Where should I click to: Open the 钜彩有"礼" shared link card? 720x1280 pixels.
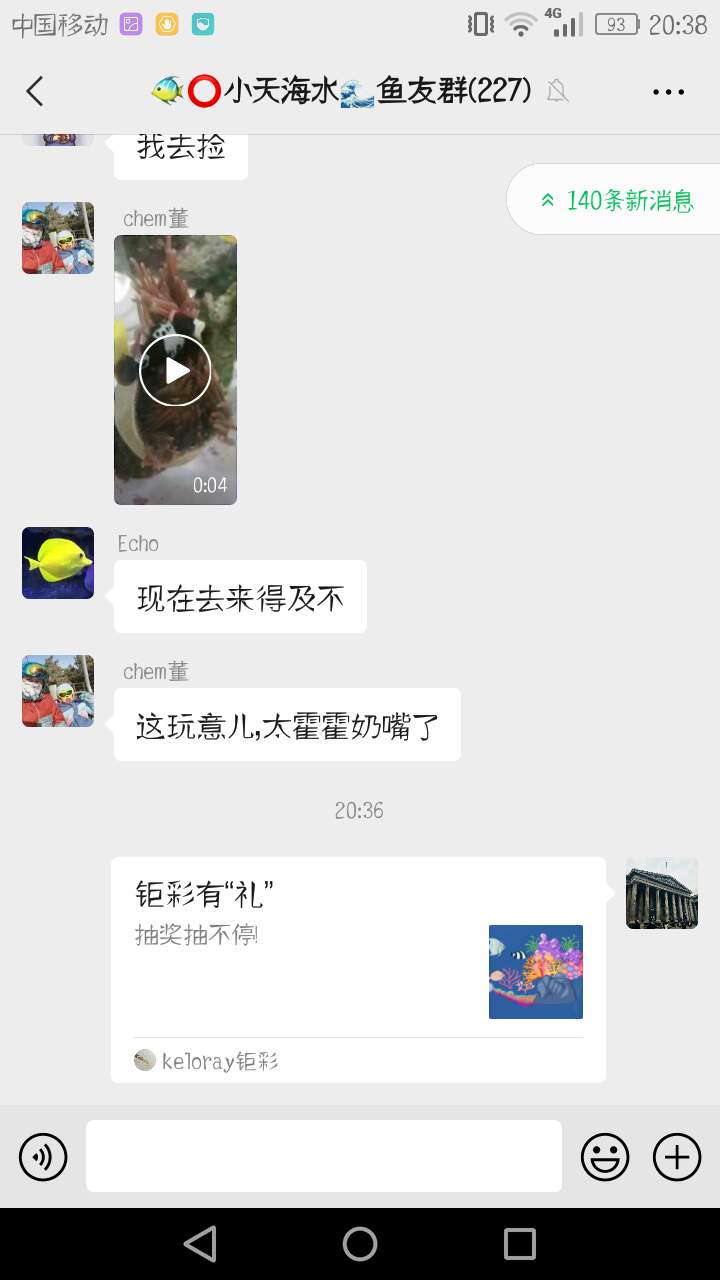pyautogui.click(x=358, y=969)
